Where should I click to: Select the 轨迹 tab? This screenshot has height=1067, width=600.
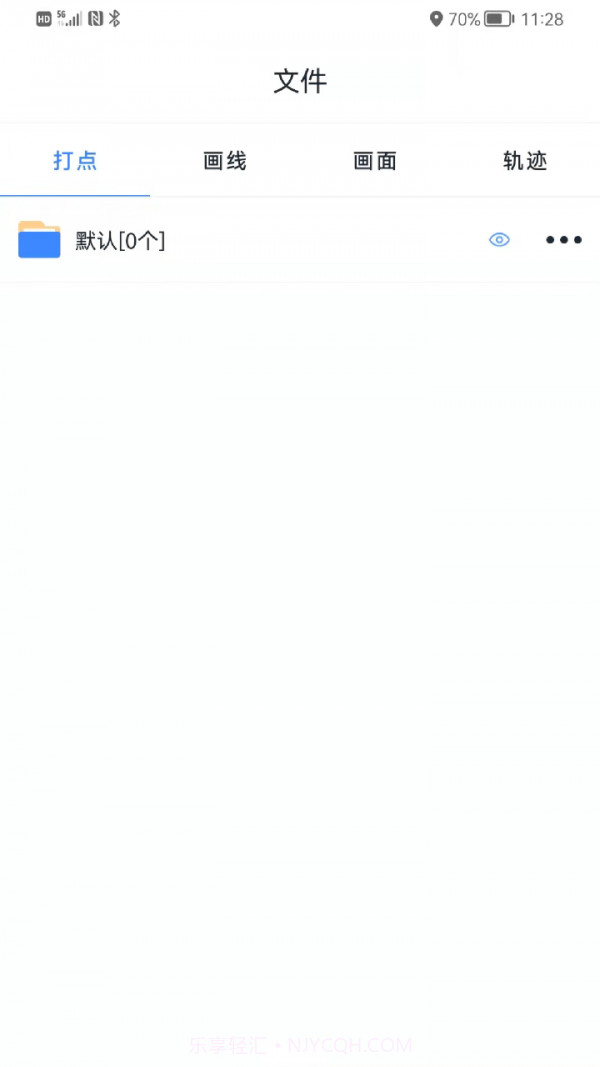(x=525, y=161)
